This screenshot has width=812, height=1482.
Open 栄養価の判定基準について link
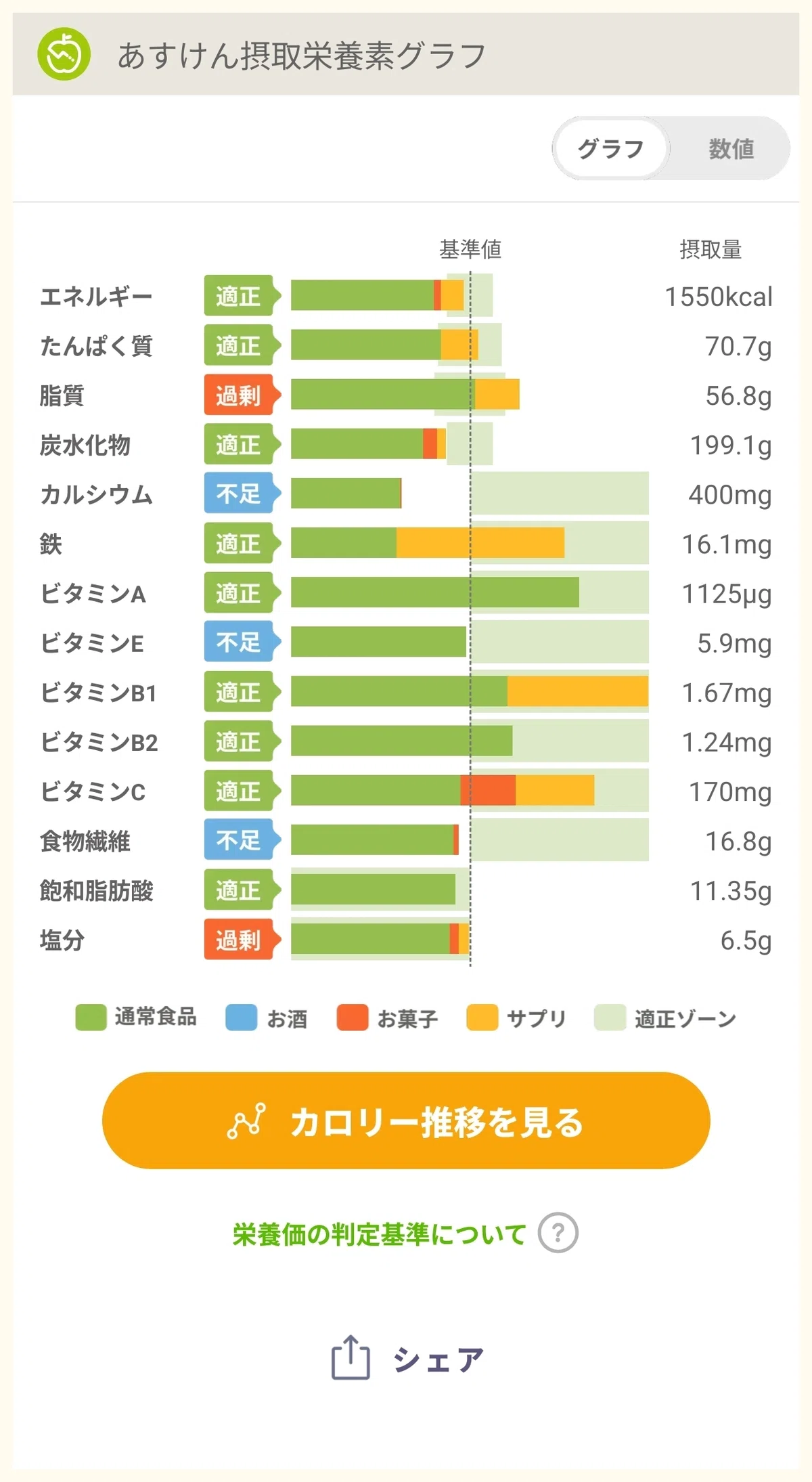coord(379,1234)
